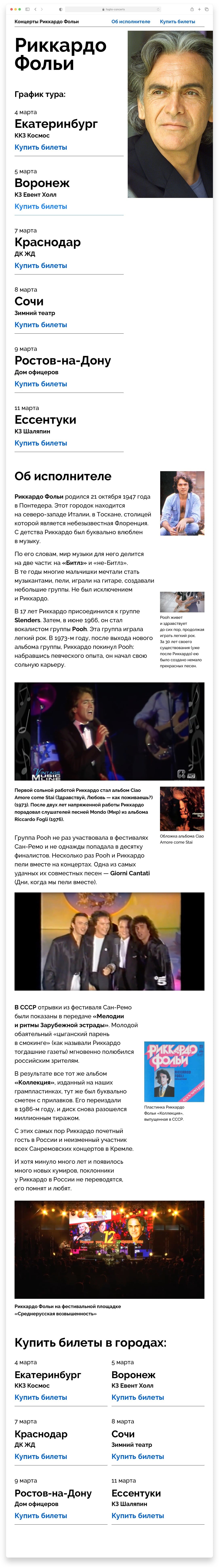This screenshot has height=1568, width=219.
Task: Open the 'Купить билеты' header link
Action: pyautogui.click(x=177, y=21)
